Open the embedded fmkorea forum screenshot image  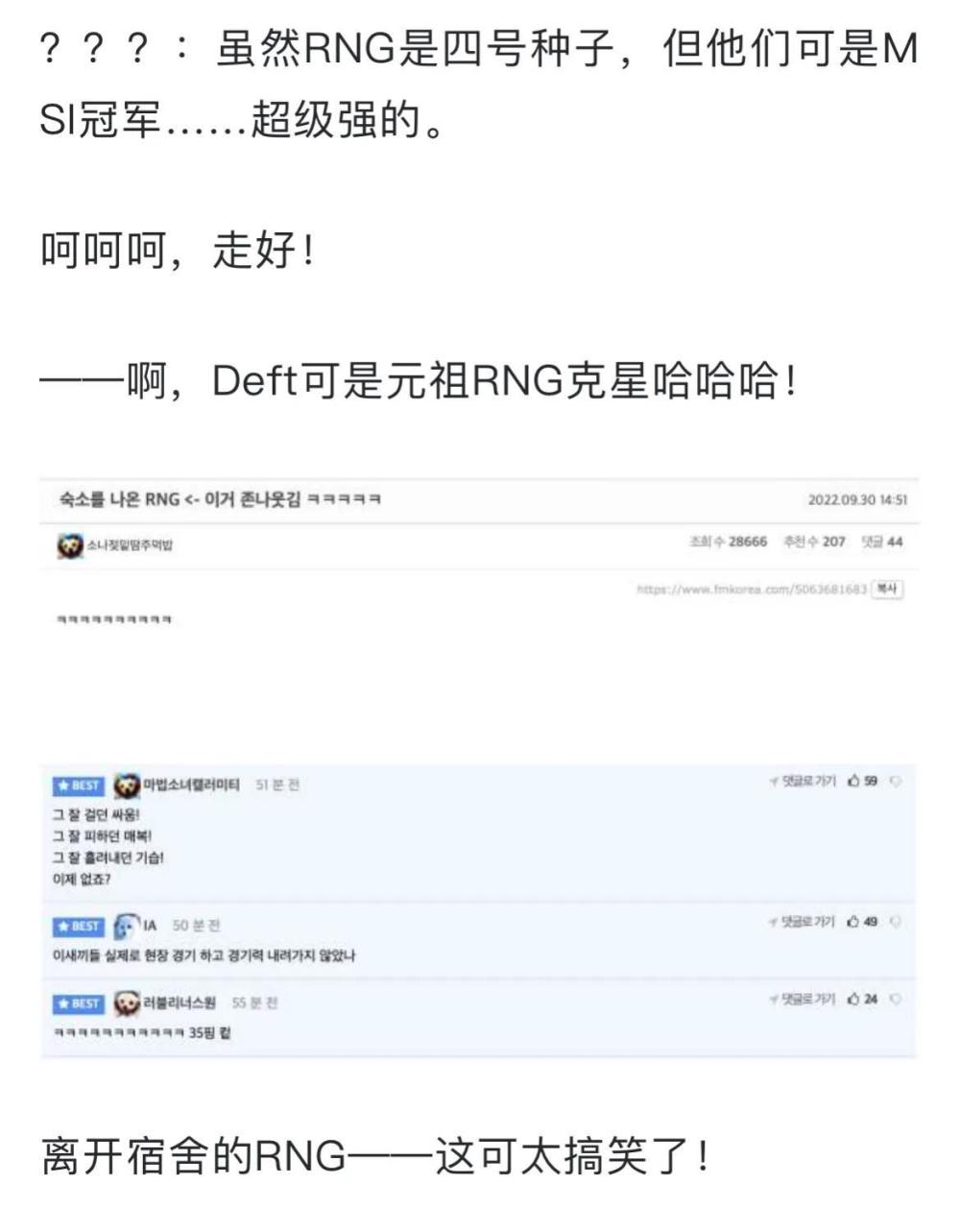479,768
